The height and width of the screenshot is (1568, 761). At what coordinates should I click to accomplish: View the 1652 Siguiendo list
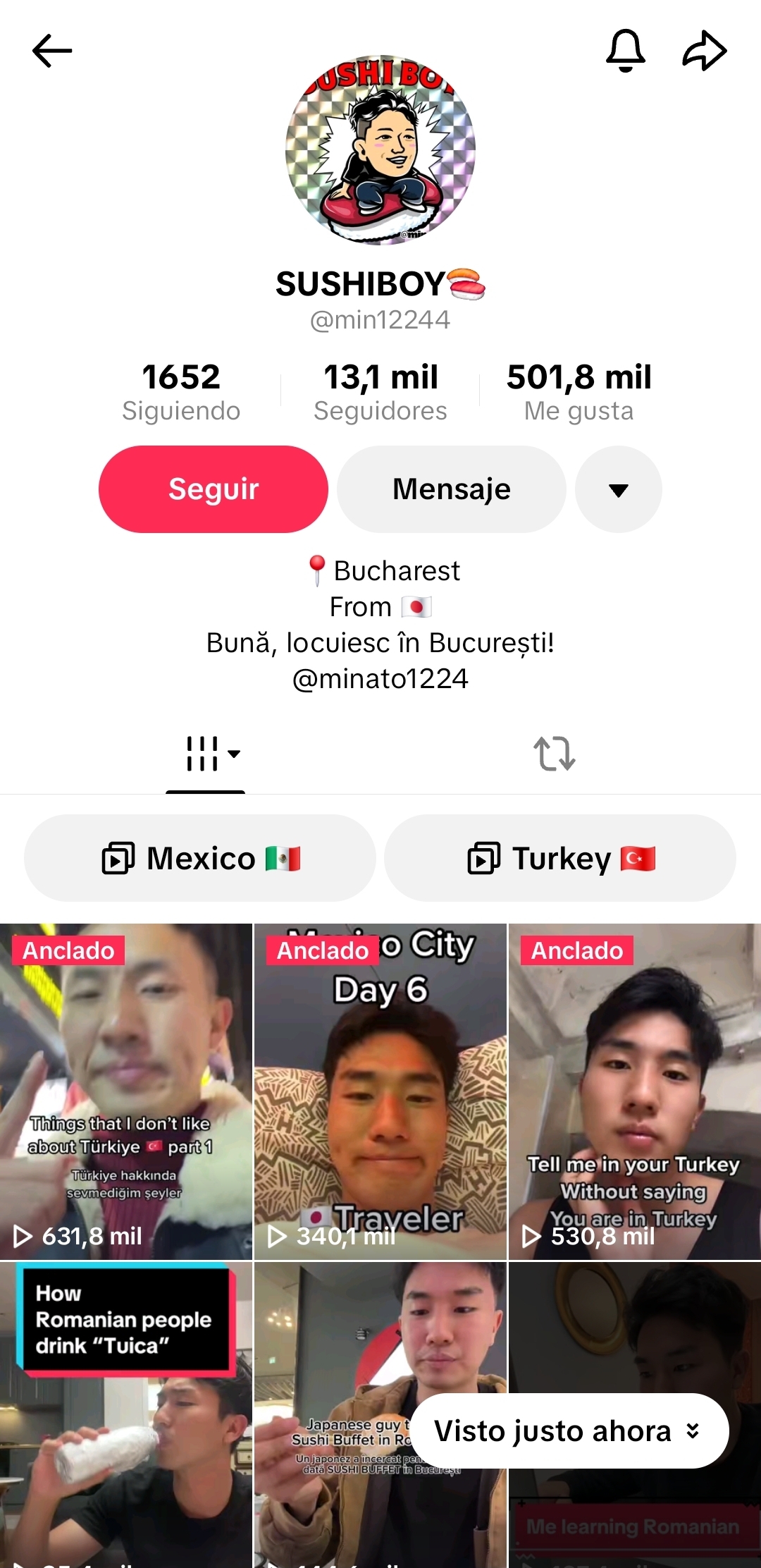181,391
